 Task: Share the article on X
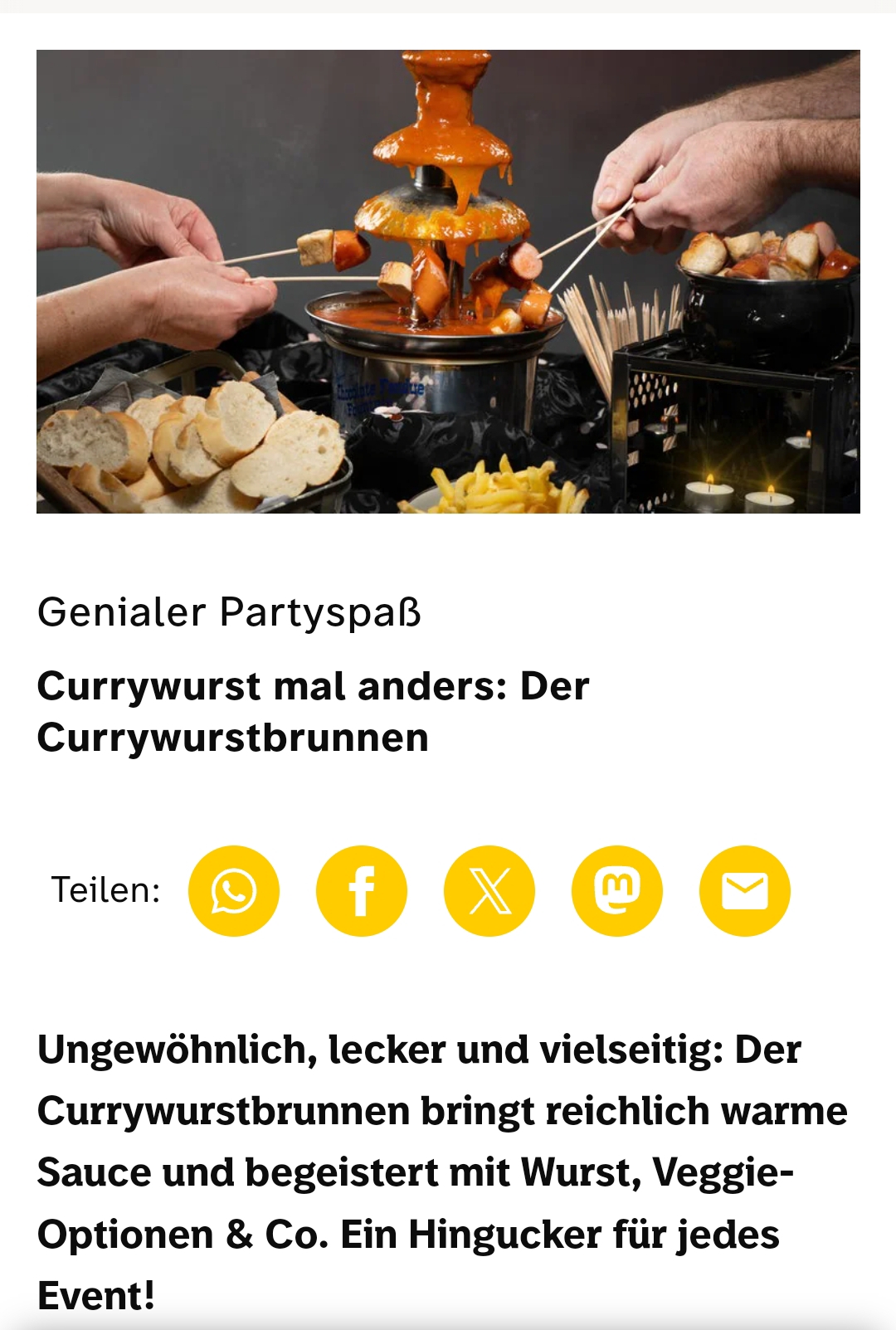(489, 891)
